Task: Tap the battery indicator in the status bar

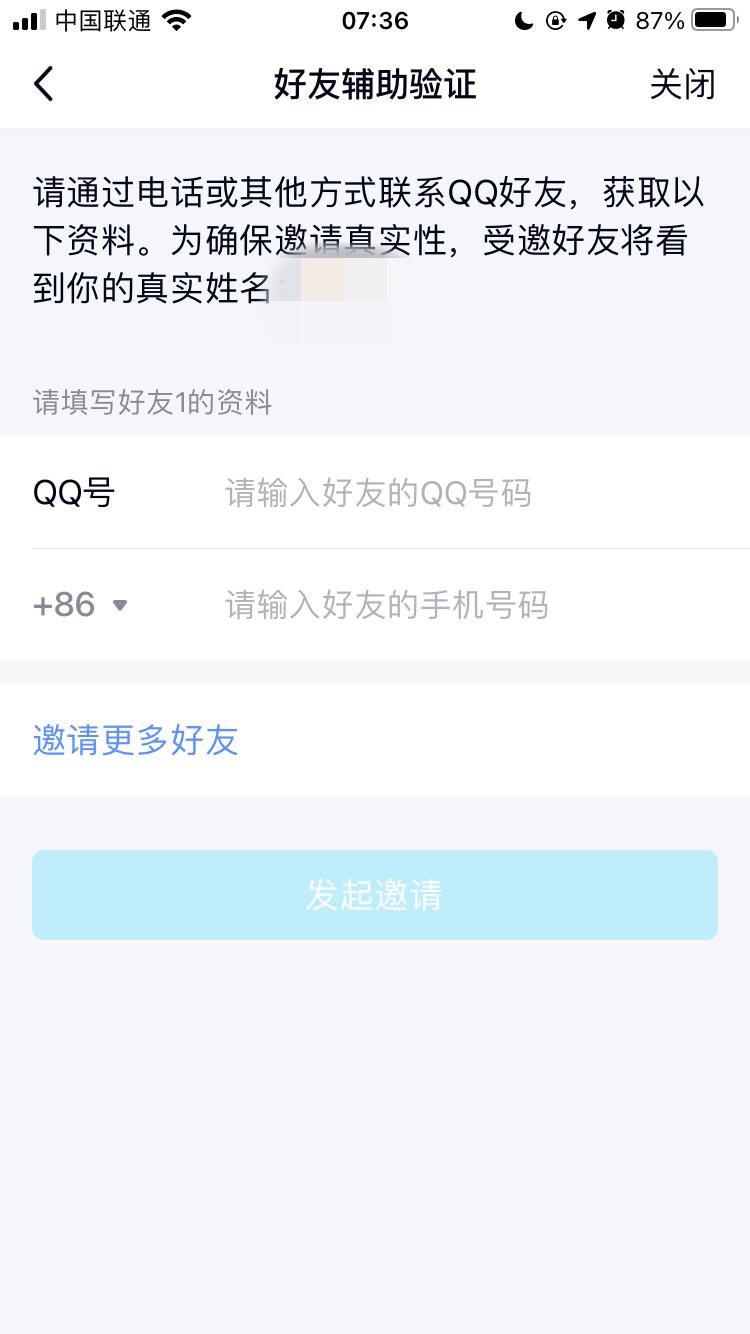Action: pos(711,19)
